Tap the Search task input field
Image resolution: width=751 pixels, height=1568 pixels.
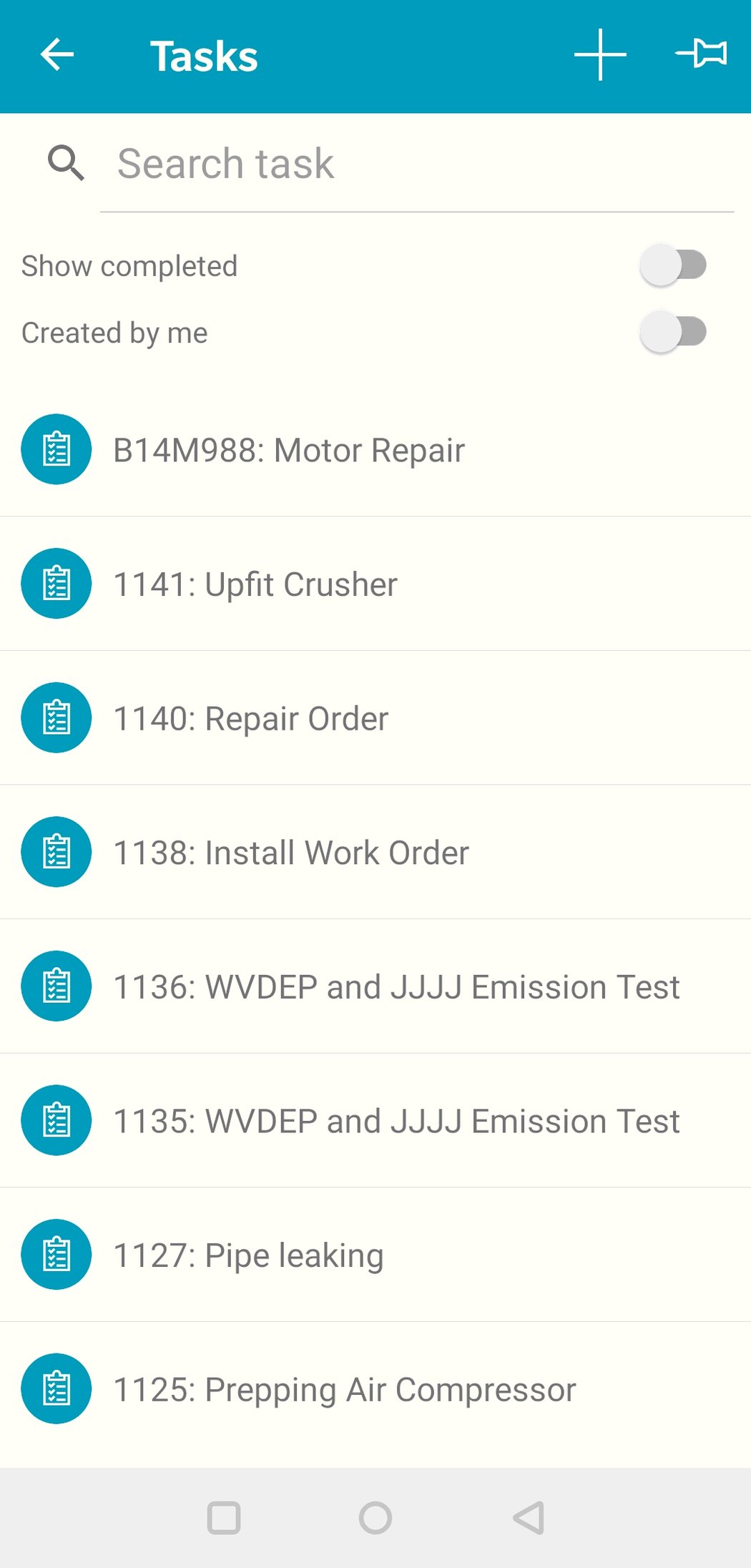358,163
